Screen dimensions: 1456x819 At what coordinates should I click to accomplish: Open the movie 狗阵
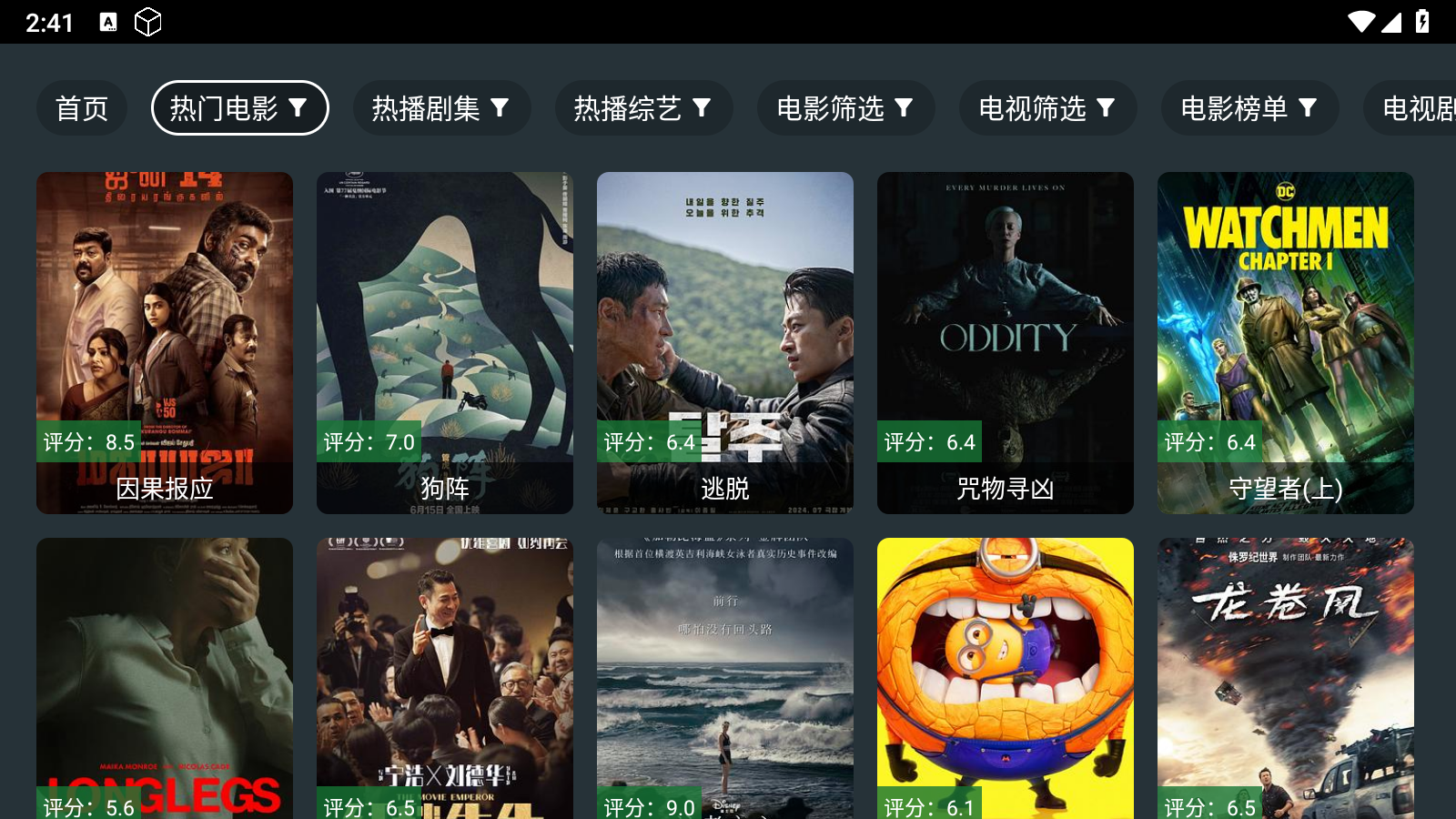445,342
